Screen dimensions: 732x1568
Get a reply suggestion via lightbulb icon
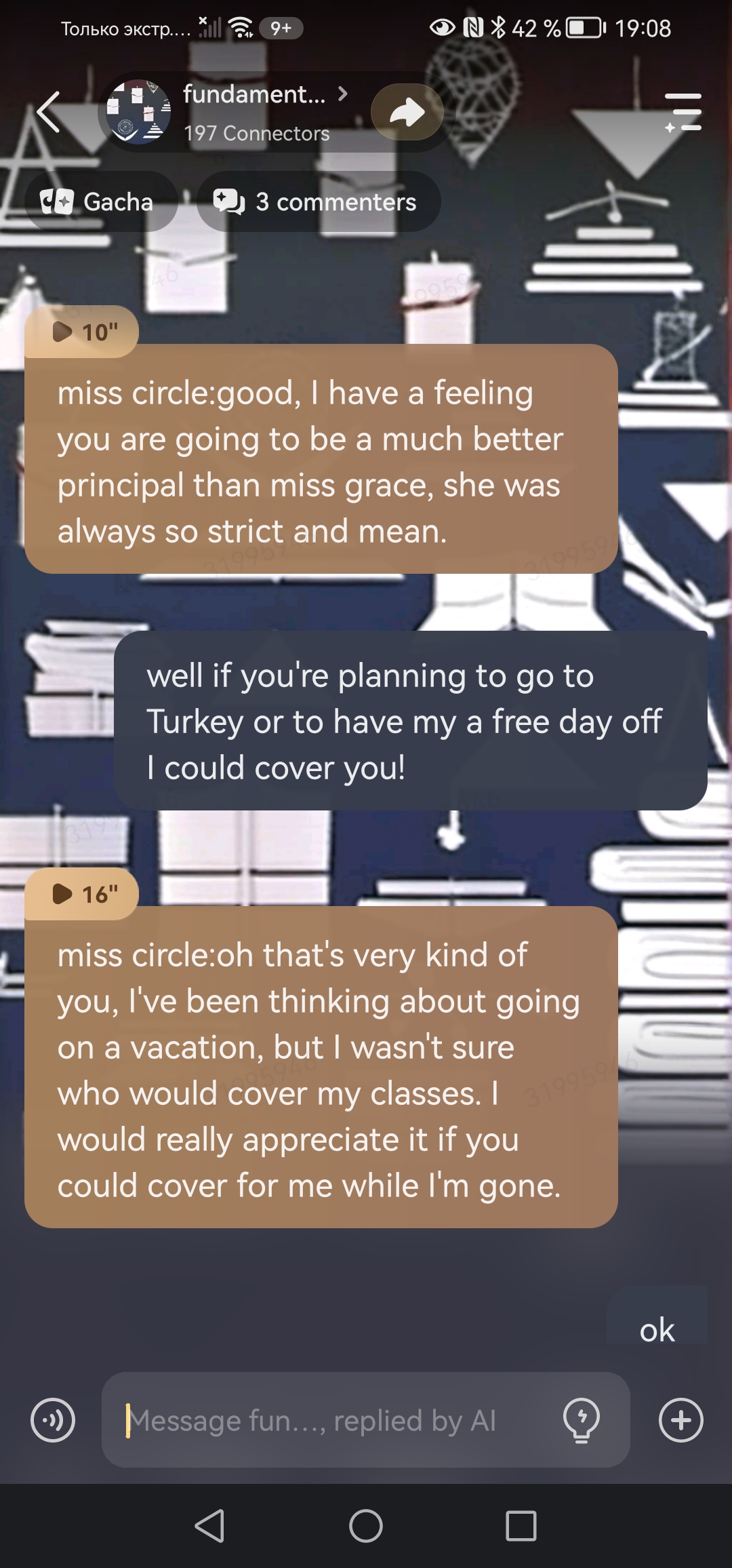tap(582, 1419)
